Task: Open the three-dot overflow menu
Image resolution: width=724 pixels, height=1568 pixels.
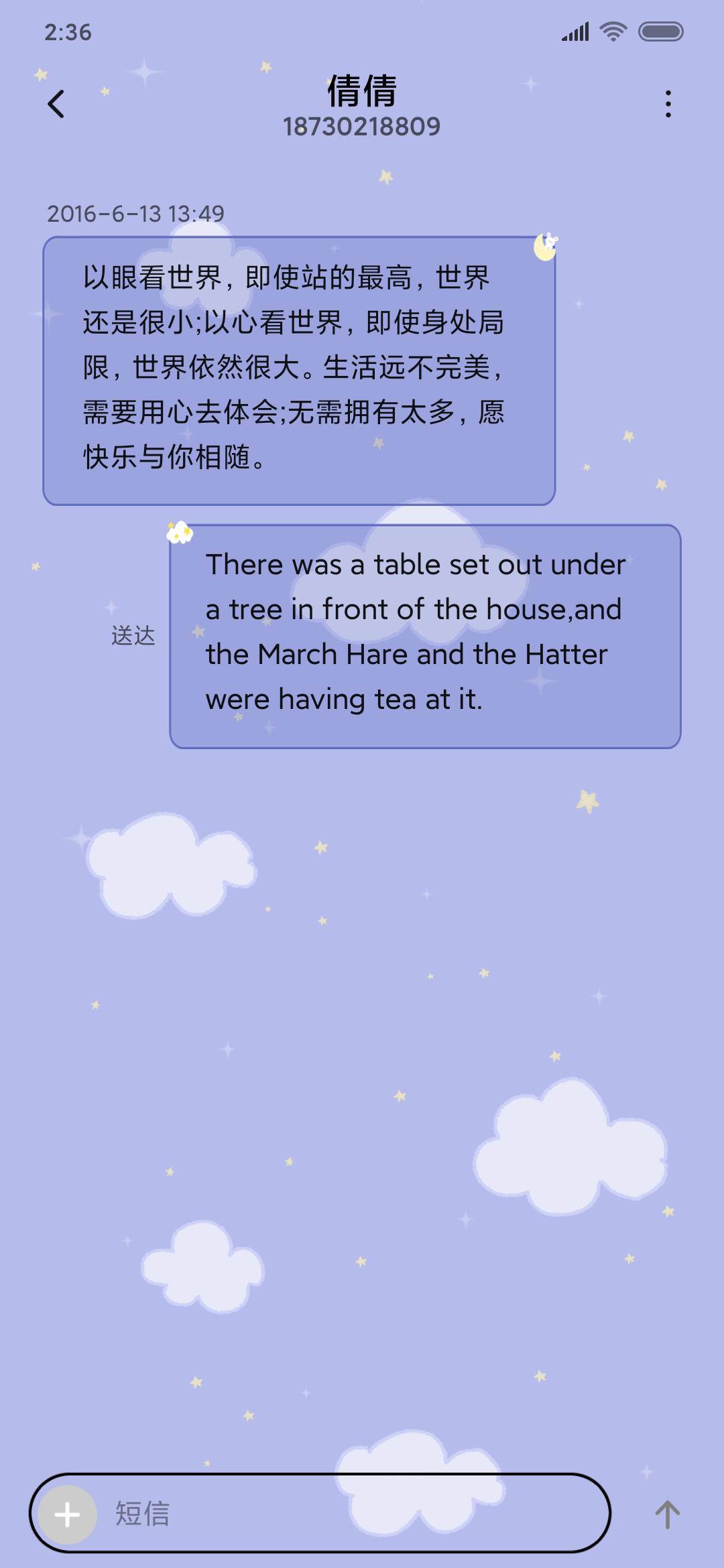Action: [668, 104]
